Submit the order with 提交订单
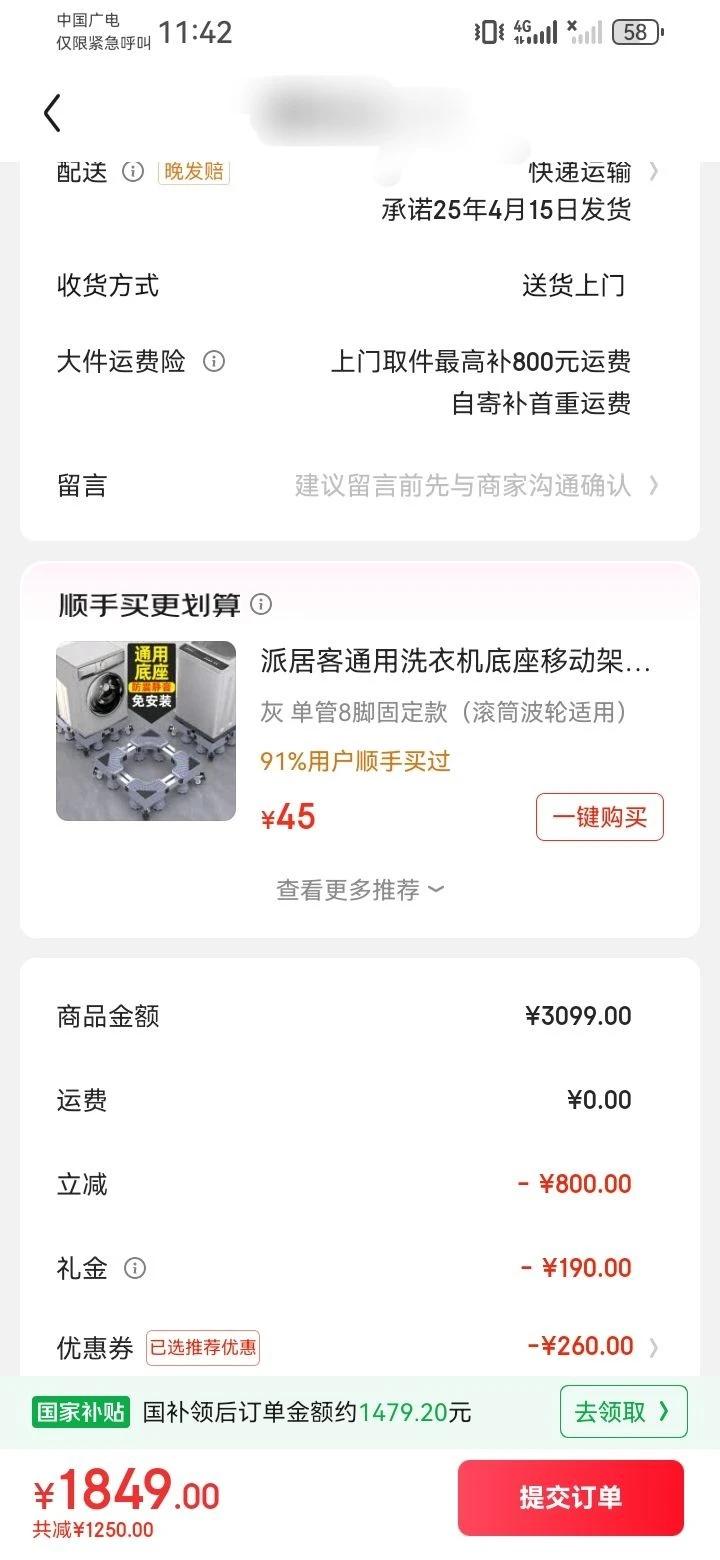This screenshot has width=720, height=1560. pos(570,1497)
